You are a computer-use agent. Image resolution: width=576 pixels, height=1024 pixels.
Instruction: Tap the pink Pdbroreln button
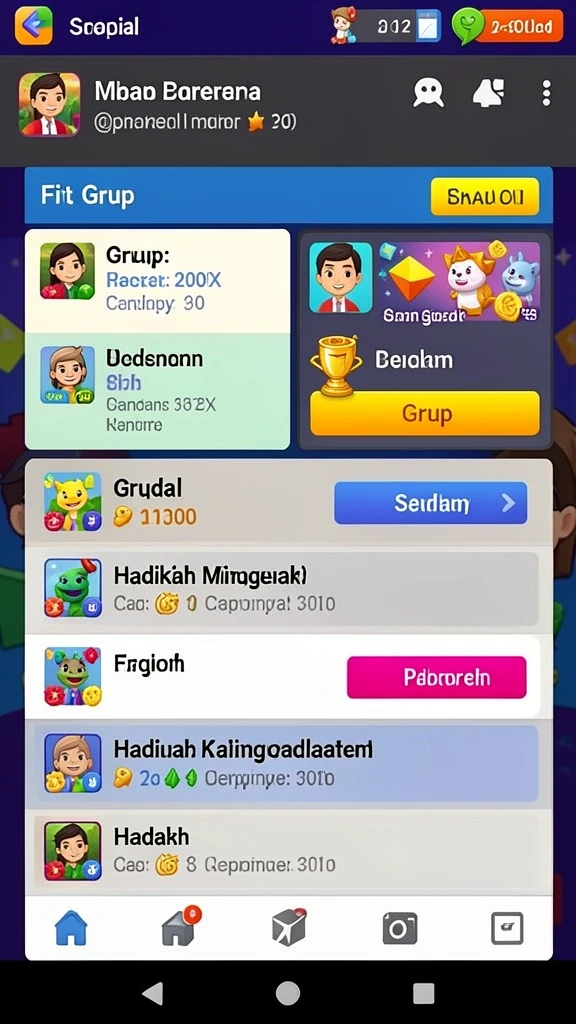pos(436,677)
